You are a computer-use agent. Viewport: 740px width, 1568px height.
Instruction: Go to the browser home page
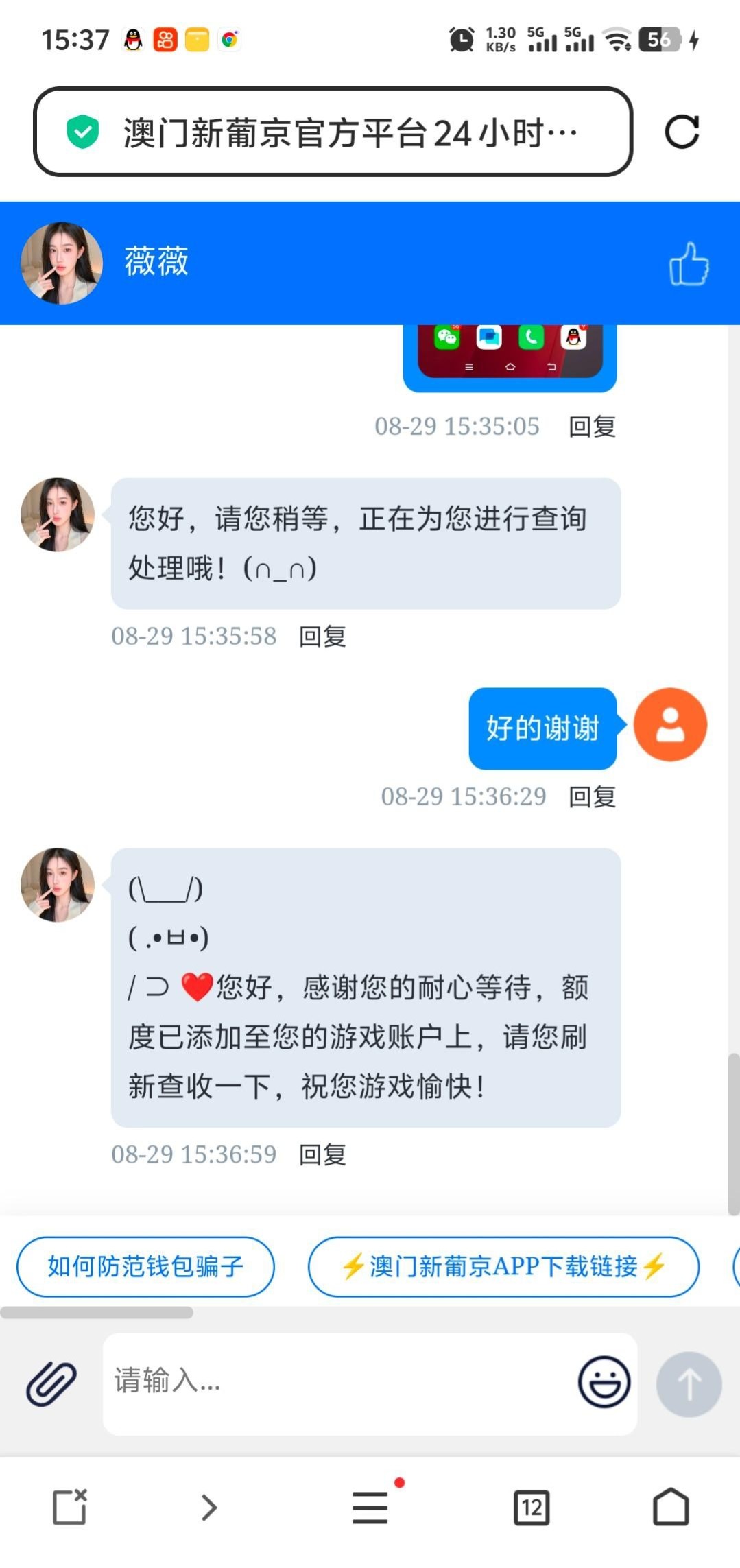pos(670,1508)
